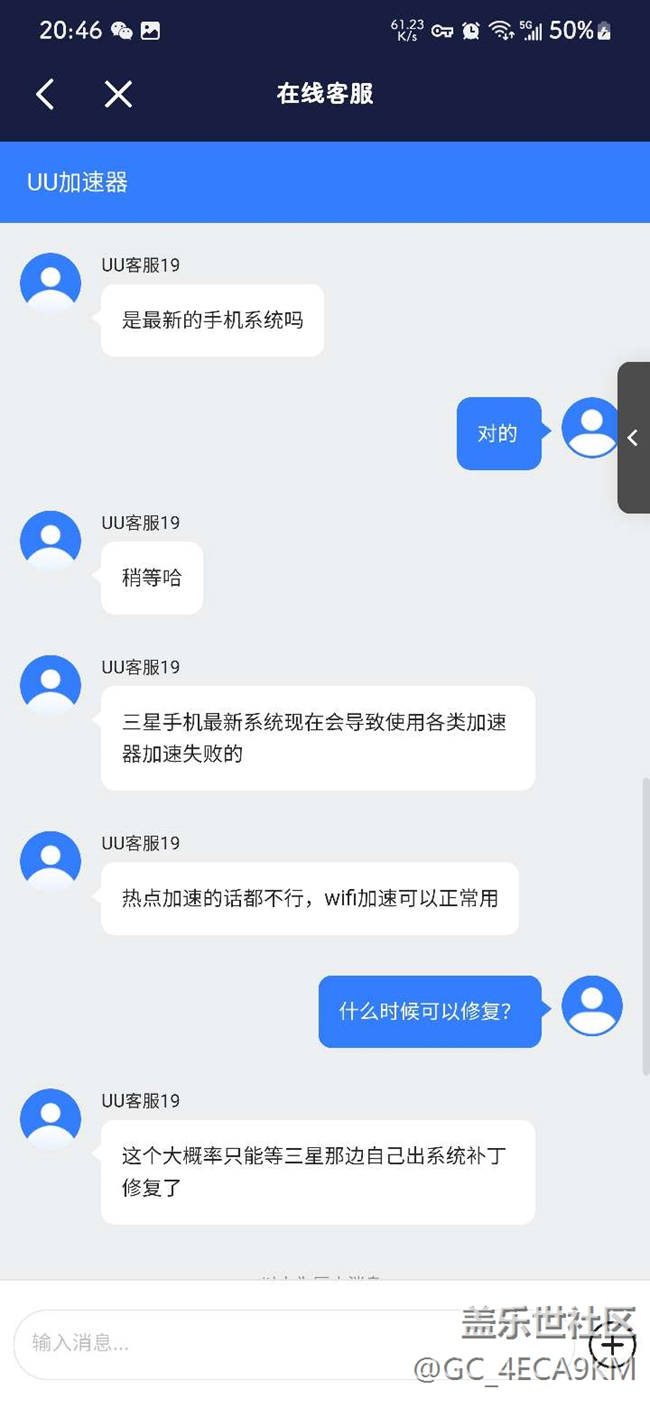Open the plus attachment menu

point(613,1345)
